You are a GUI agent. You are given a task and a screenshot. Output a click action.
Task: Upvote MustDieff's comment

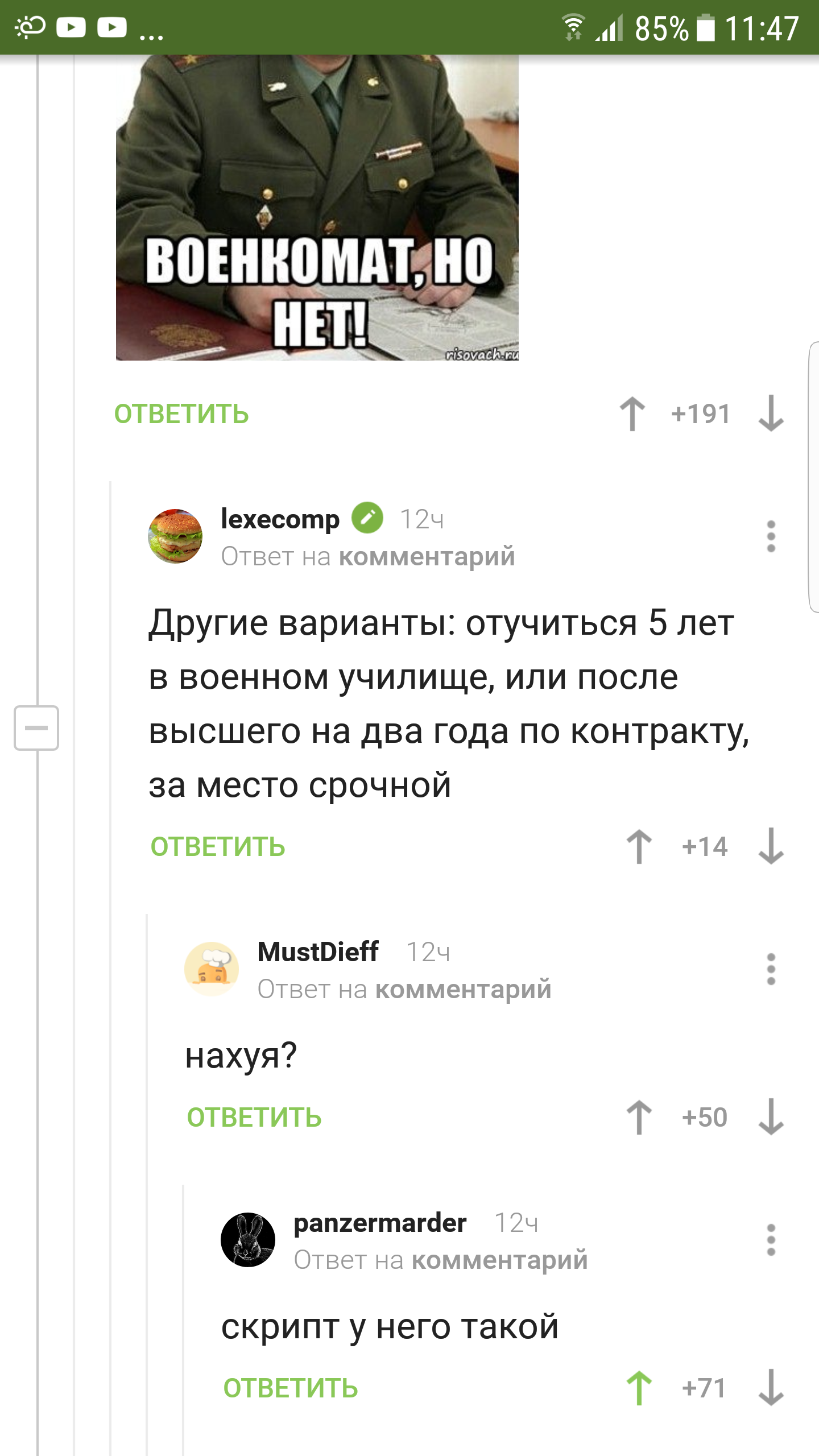pos(639,1118)
